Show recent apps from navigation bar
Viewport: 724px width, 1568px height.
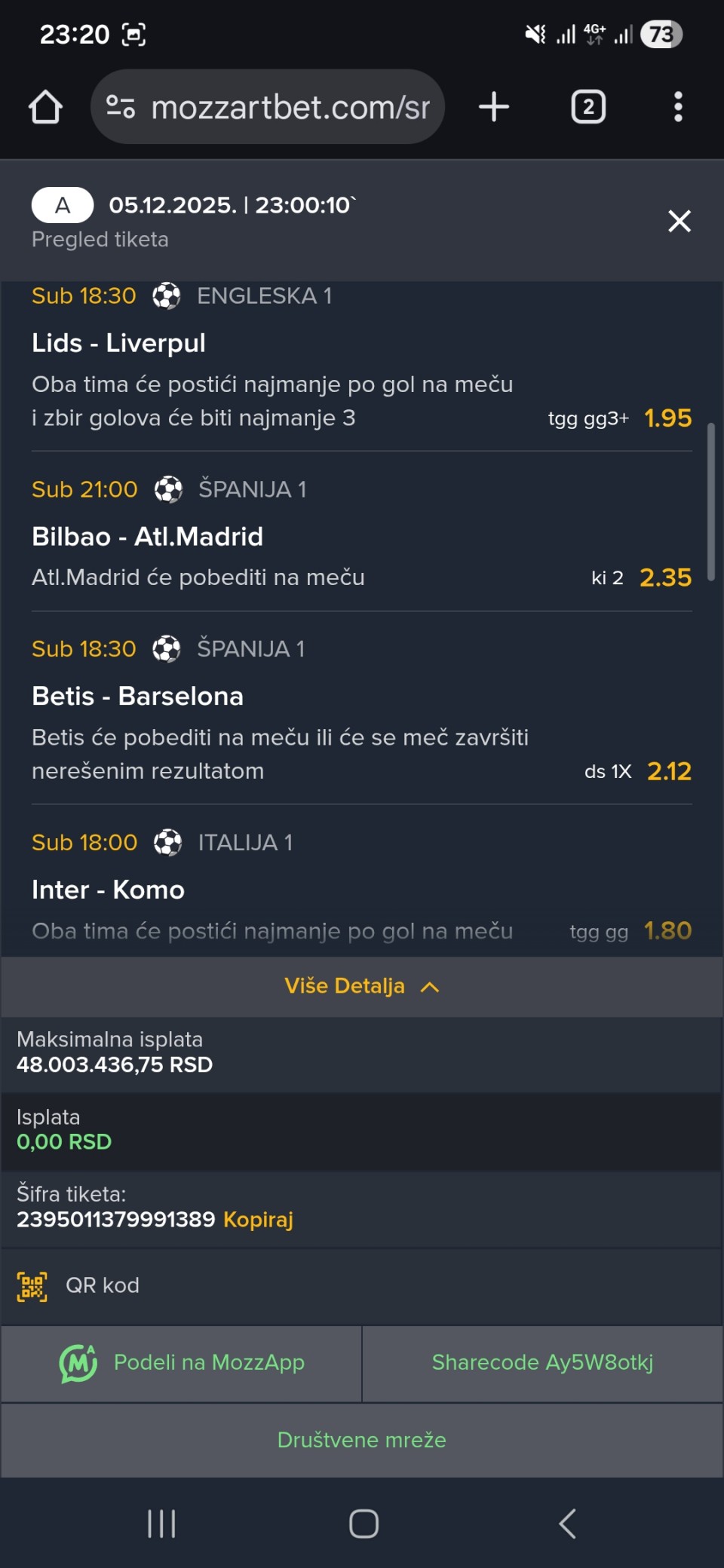[161, 1524]
